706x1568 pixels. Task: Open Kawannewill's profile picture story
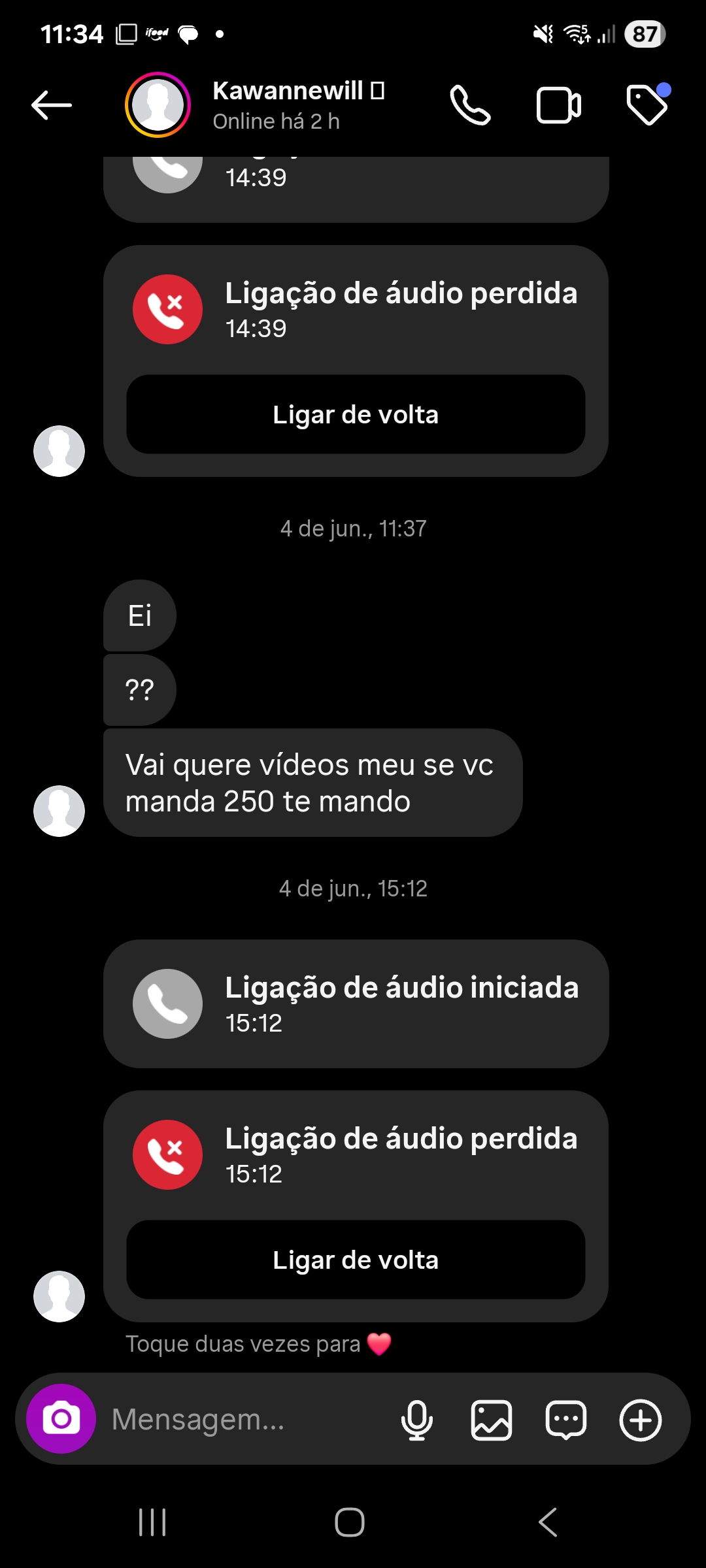click(158, 105)
